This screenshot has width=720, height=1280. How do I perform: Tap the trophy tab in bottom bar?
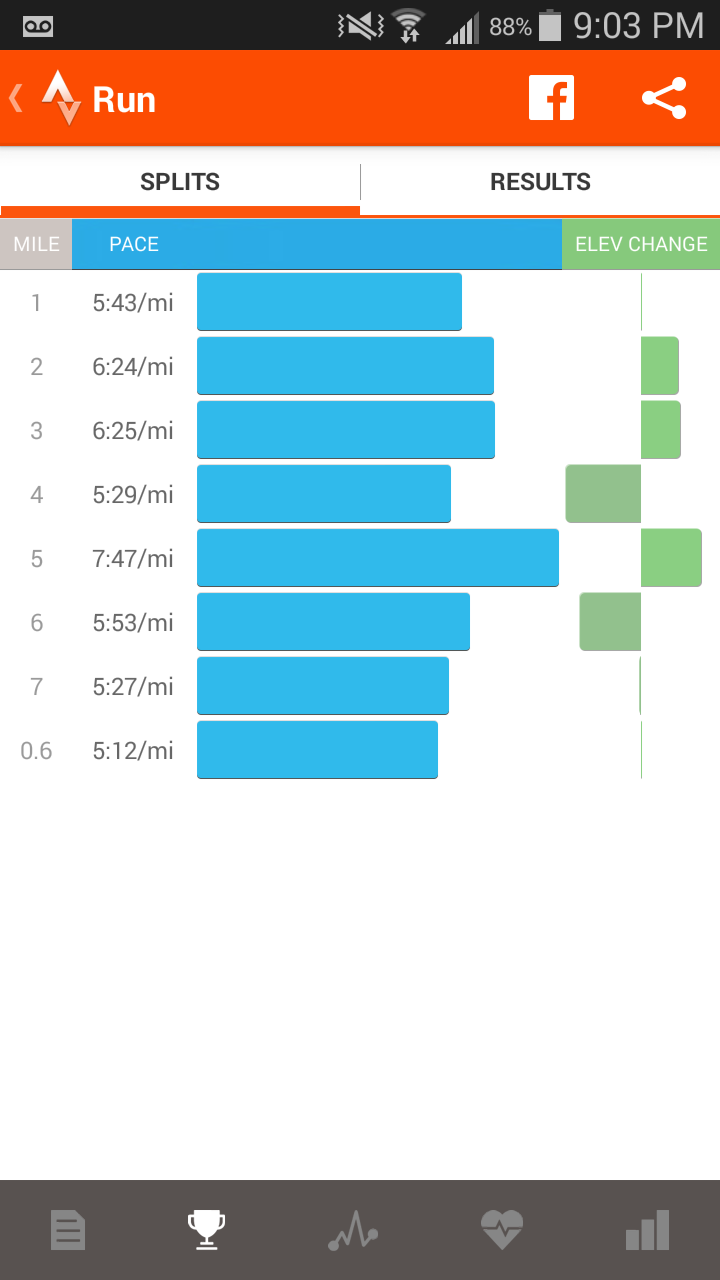(x=207, y=1229)
